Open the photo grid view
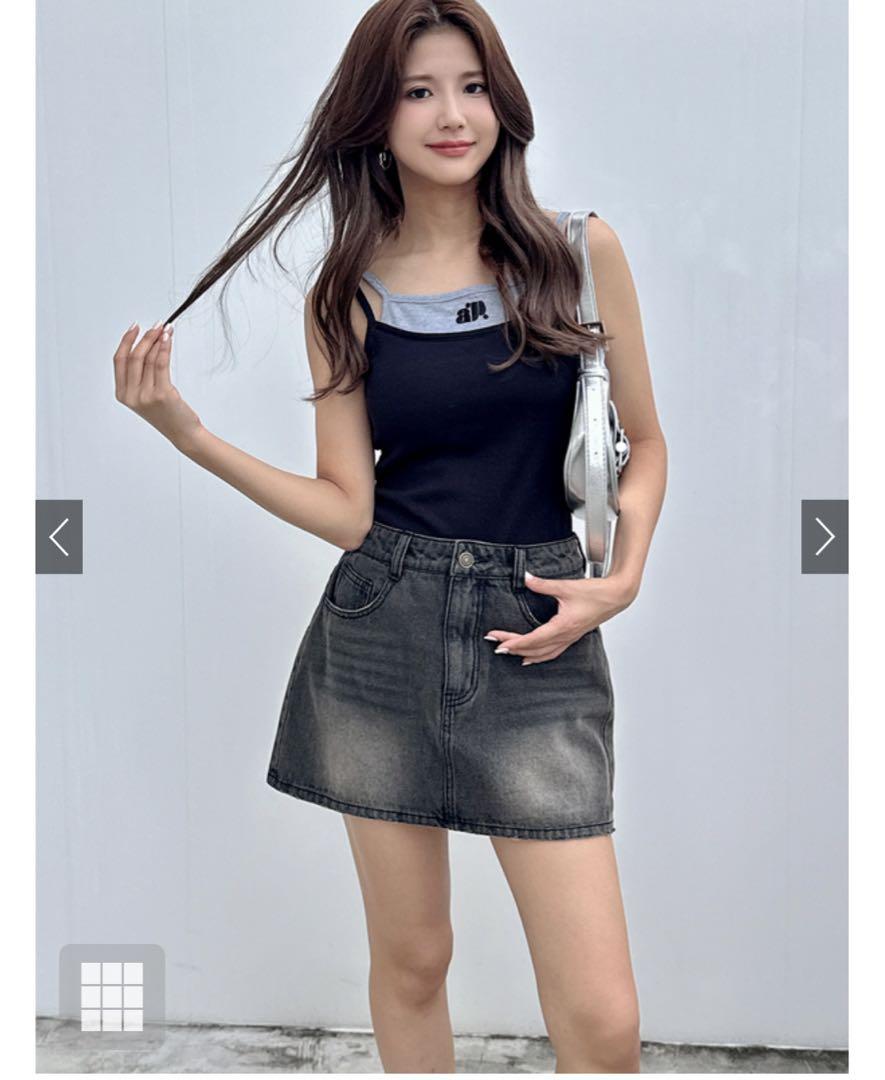 click(x=112, y=996)
